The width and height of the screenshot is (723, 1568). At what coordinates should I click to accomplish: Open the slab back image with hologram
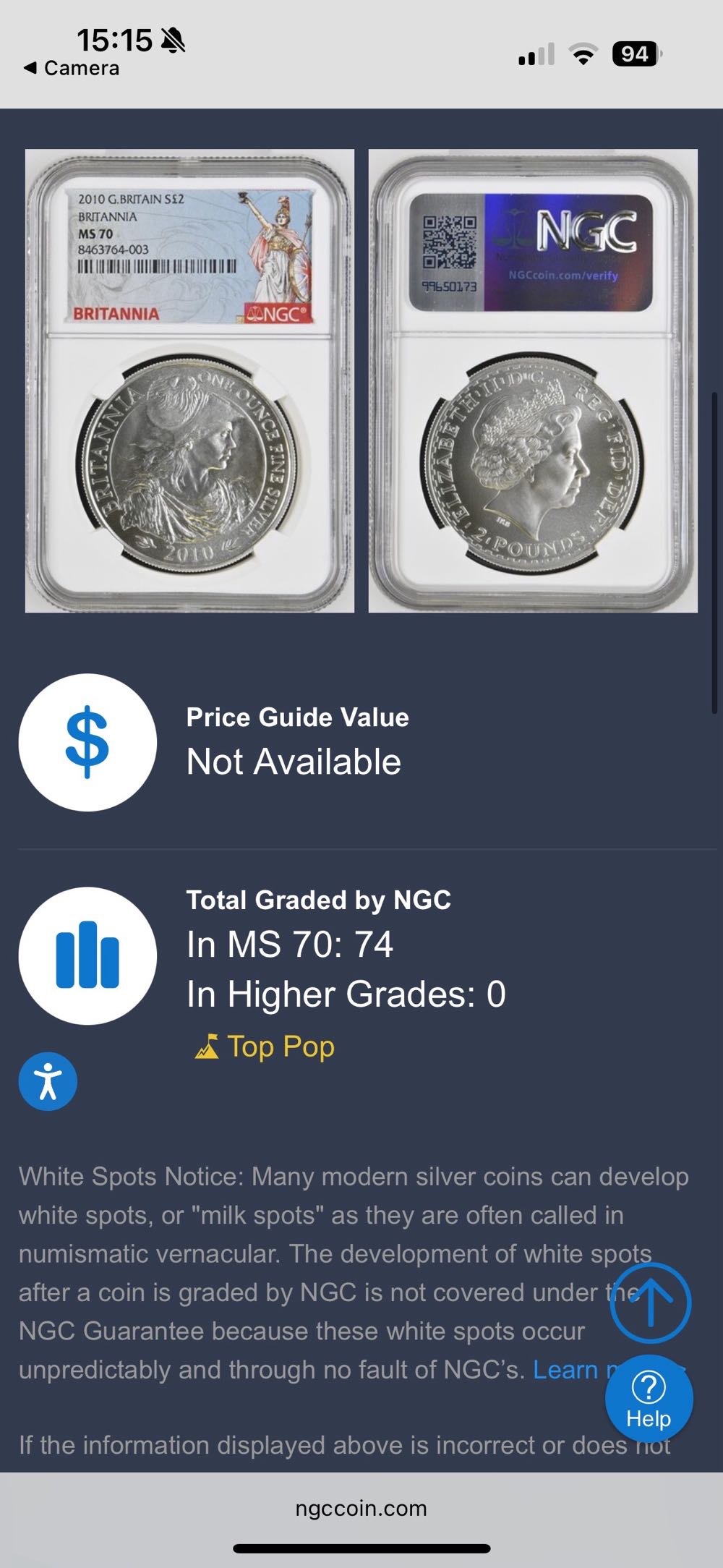tap(533, 380)
